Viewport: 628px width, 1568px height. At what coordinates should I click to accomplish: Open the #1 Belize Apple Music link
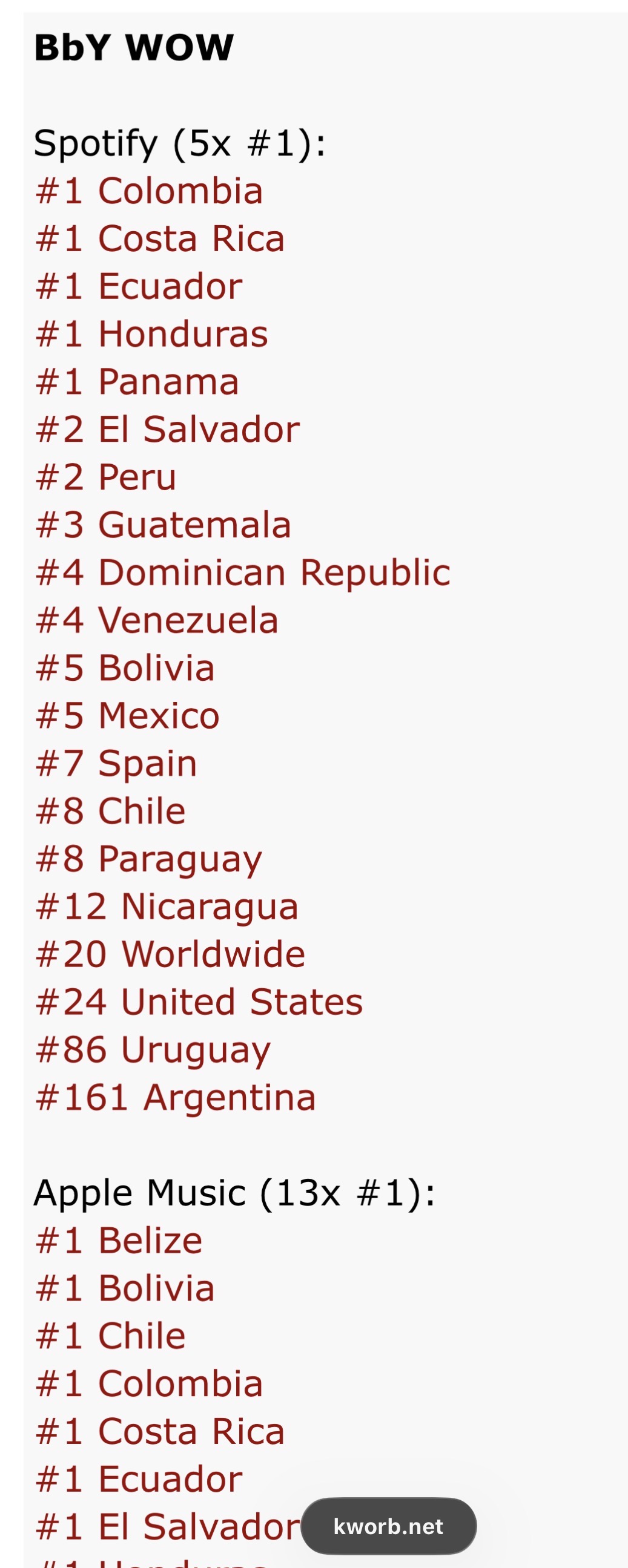click(x=119, y=1241)
